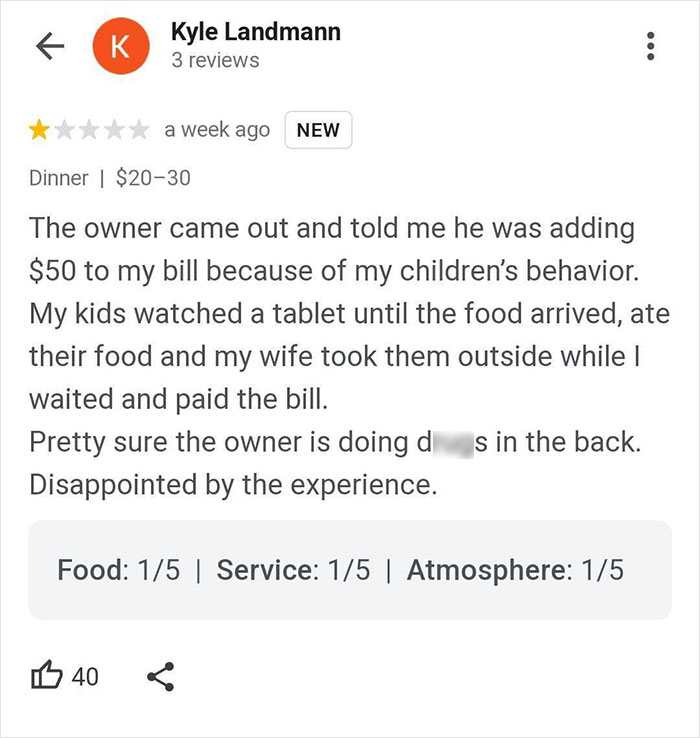This screenshot has width=700, height=738.
Task: Open the three-dot overflow menu
Action: tap(651, 46)
